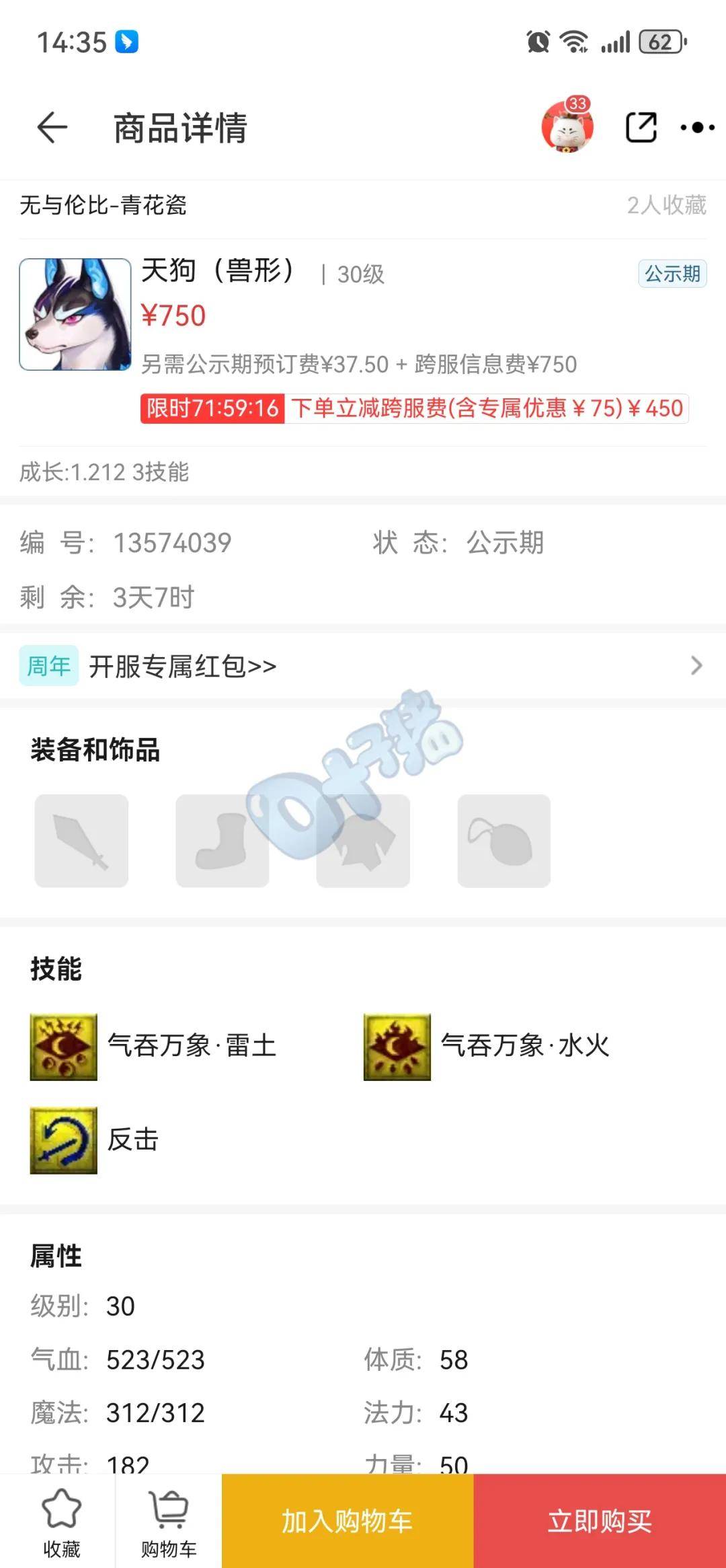Open the 天狗 pet portrait image
This screenshot has width=726, height=1568.
tap(75, 314)
